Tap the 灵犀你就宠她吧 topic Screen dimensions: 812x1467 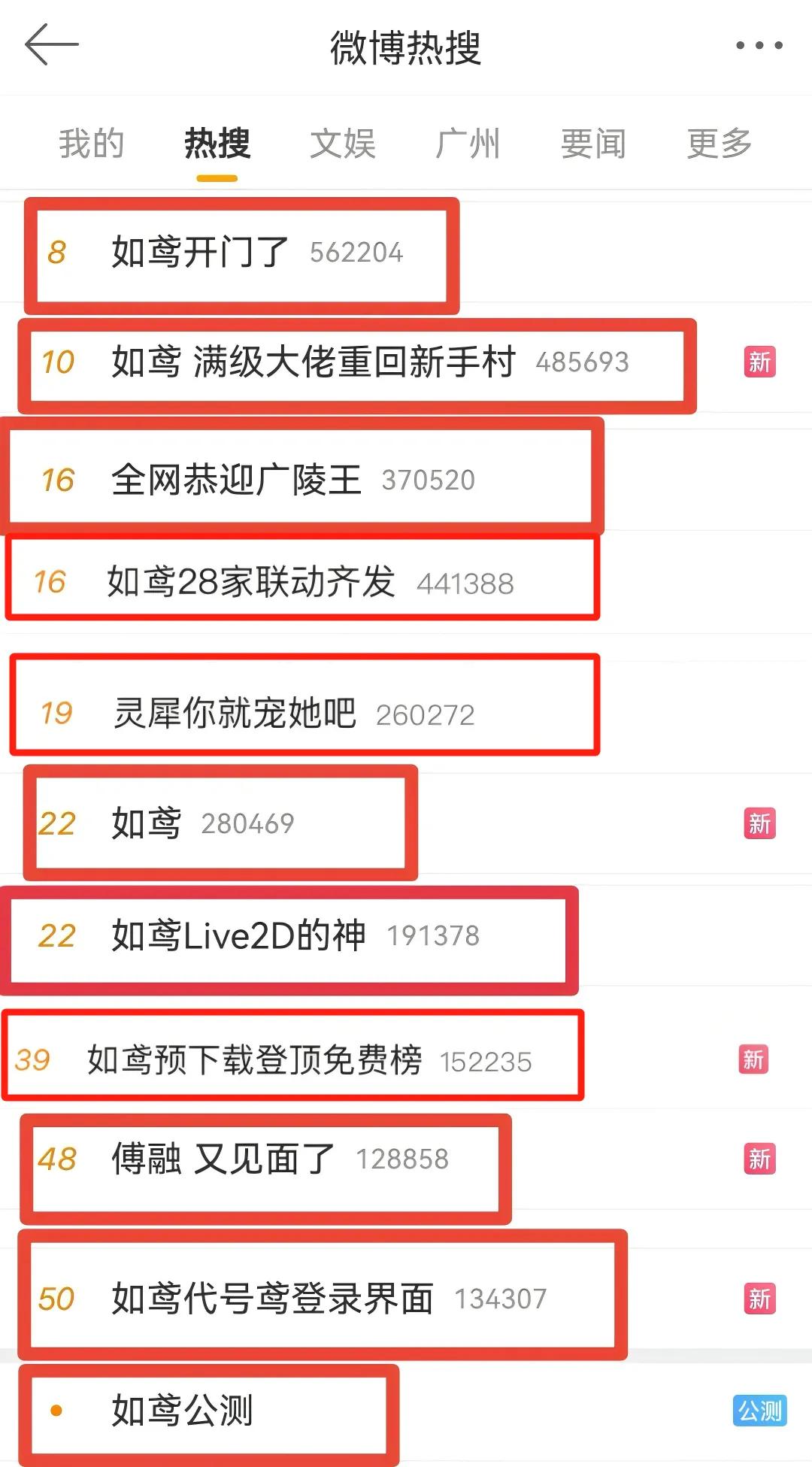pos(235,714)
